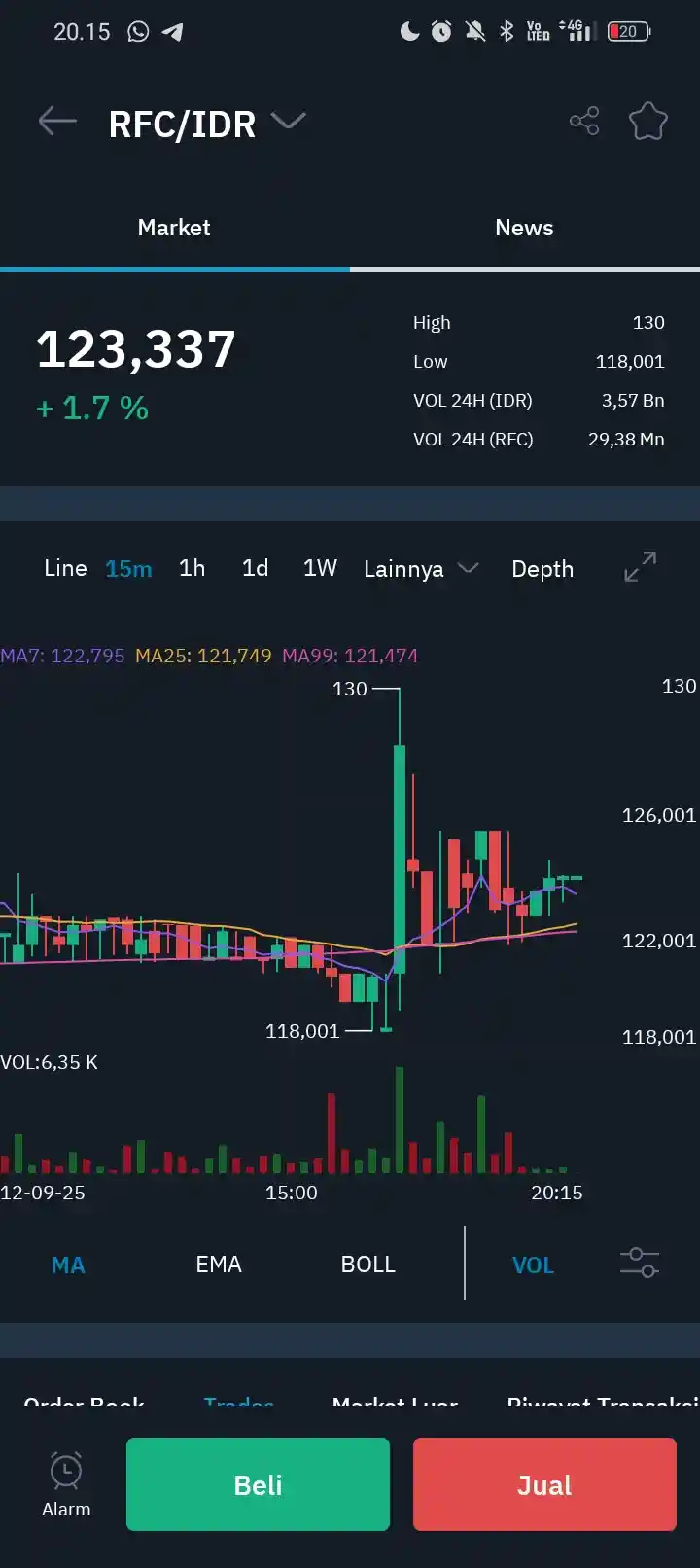The image size is (700, 1568).
Task: Switch to the News tab
Action: (x=524, y=228)
